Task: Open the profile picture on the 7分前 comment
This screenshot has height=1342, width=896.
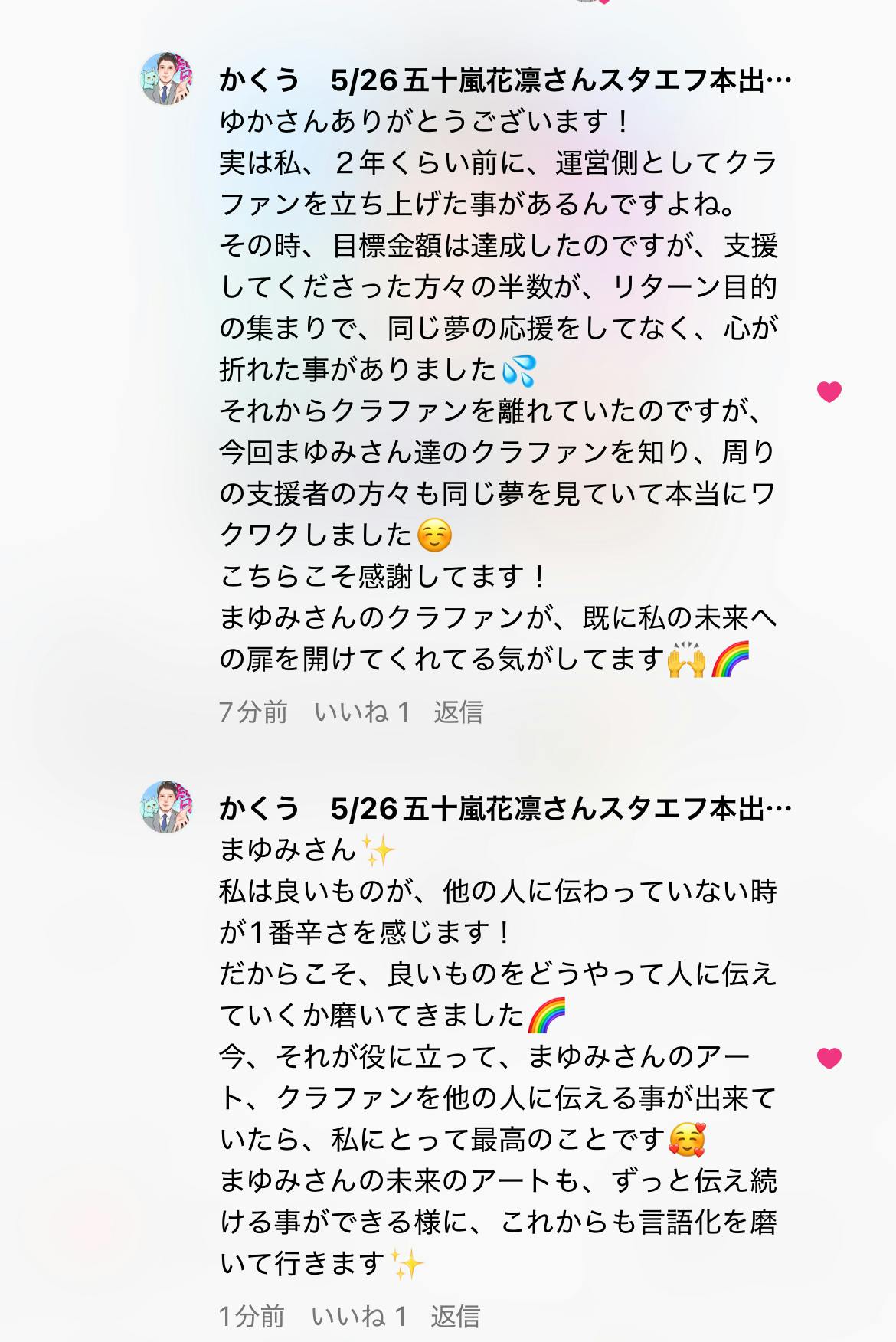Action: [x=167, y=79]
